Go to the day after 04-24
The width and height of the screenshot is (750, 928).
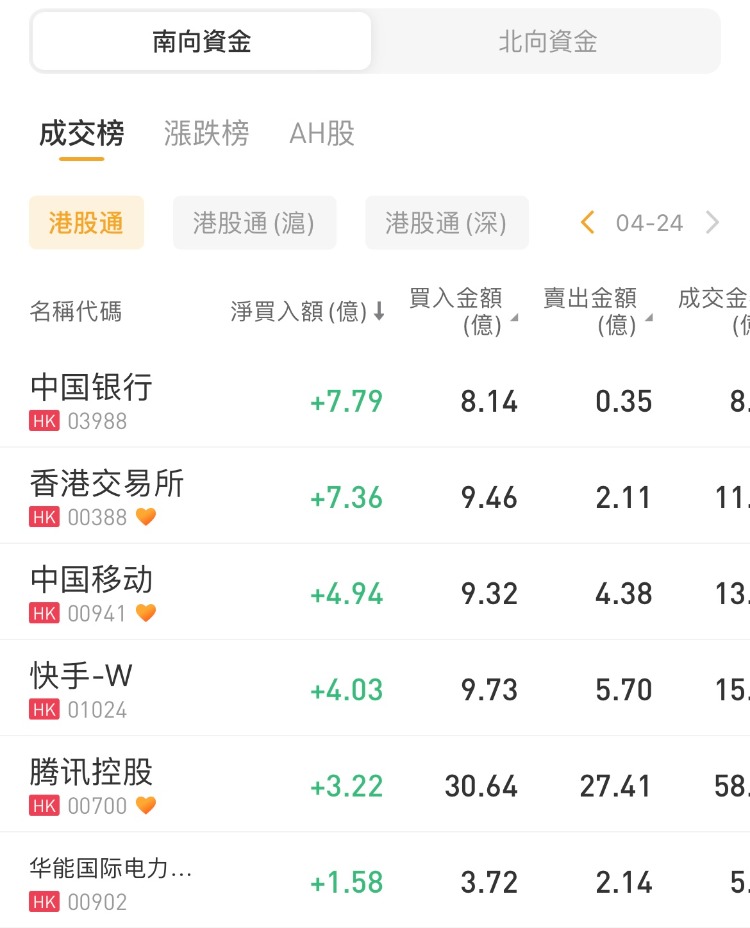712,222
